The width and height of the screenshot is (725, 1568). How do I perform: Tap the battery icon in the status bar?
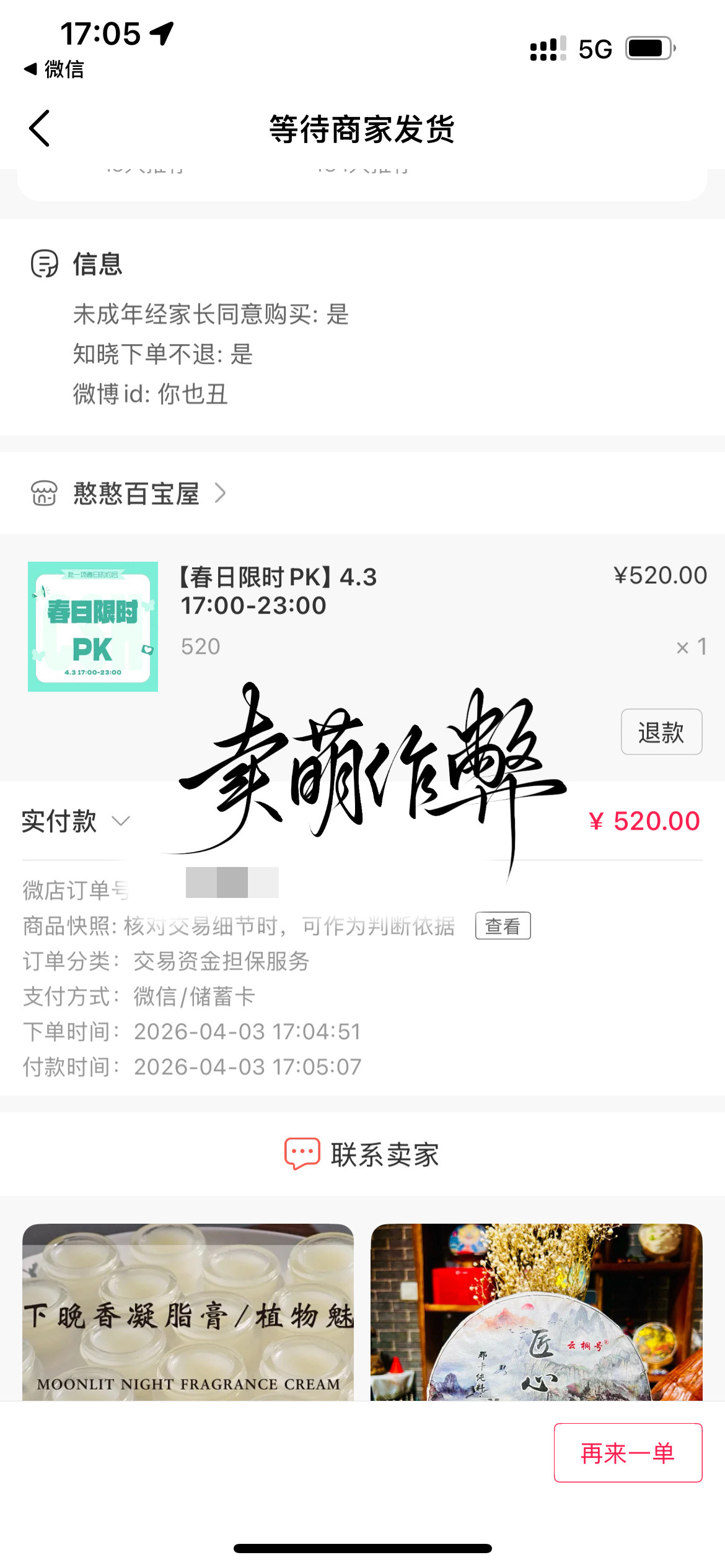646,48
